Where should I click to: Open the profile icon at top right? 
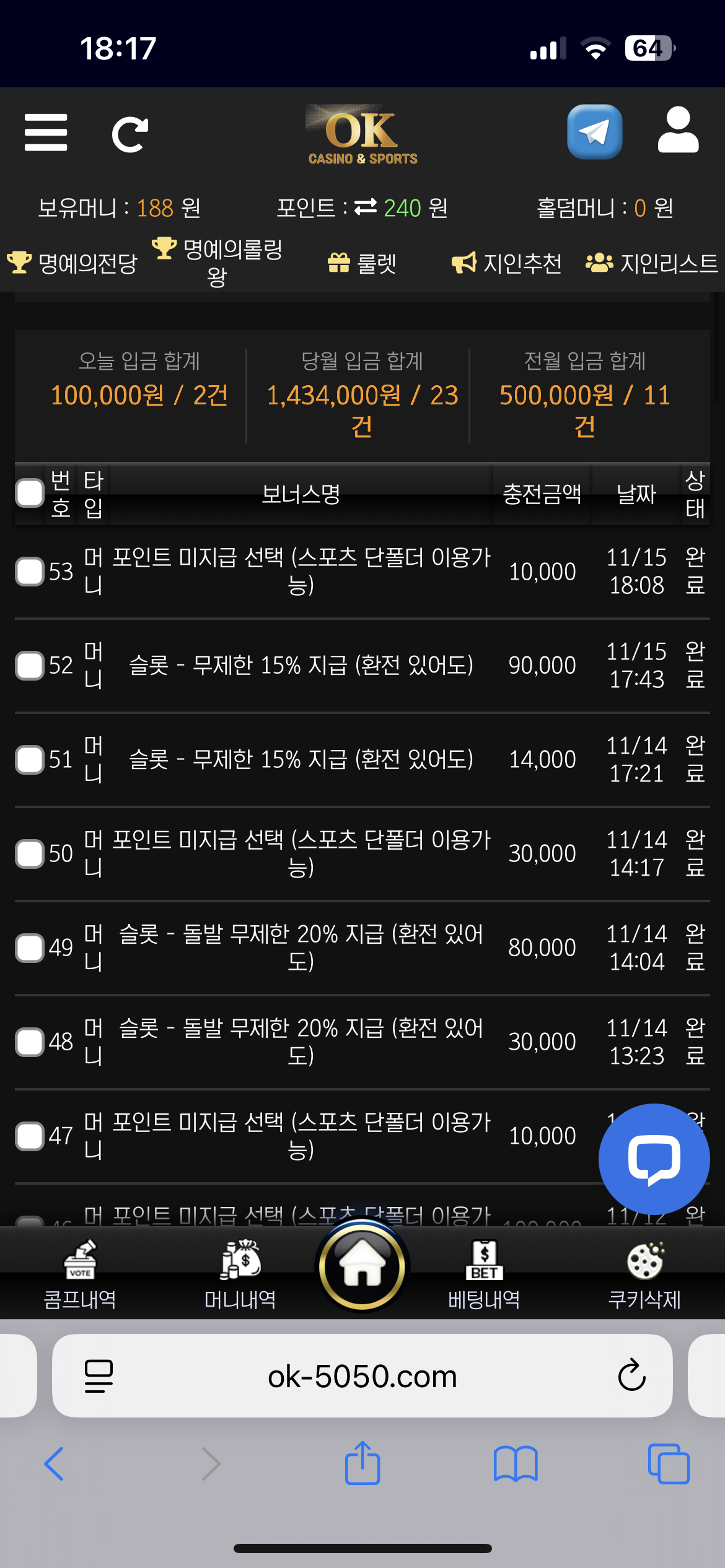click(x=677, y=132)
